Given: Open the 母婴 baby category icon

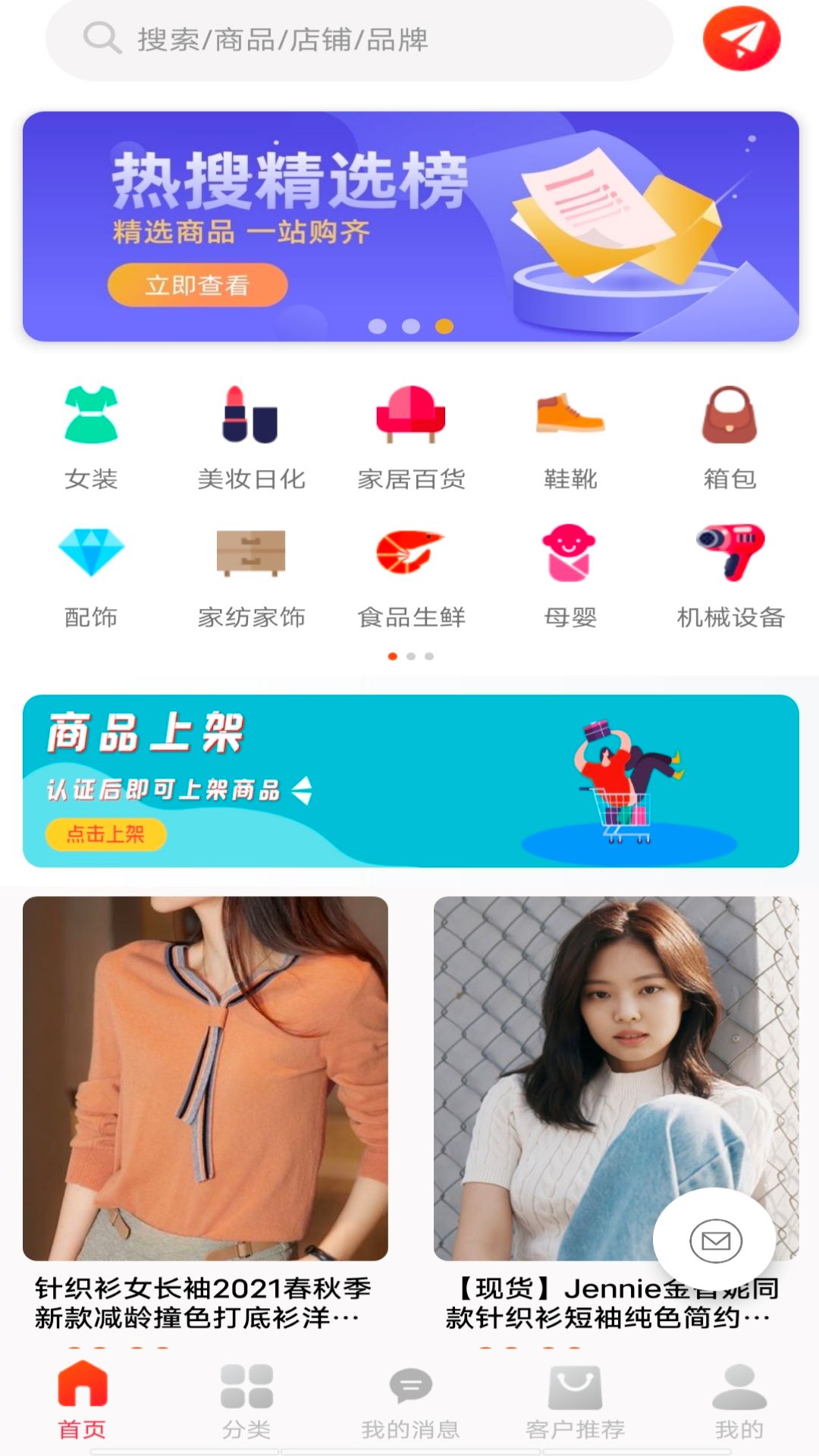Looking at the screenshot, I should [x=569, y=554].
